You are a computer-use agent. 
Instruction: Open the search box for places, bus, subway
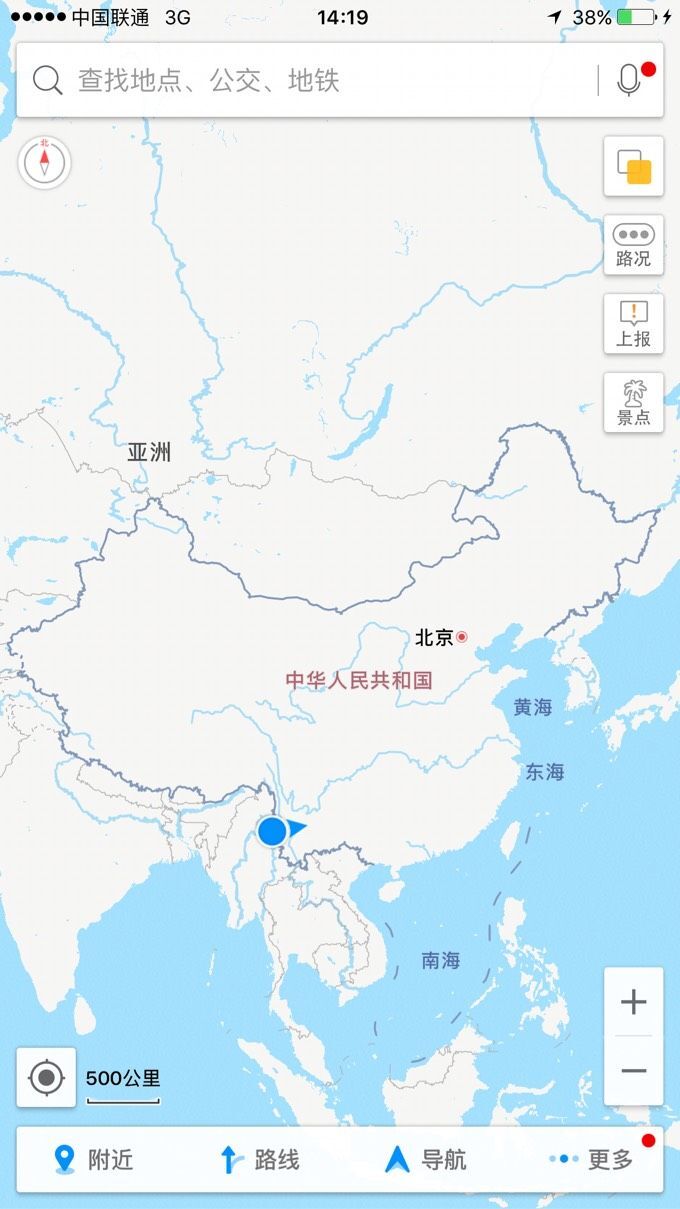click(300, 80)
